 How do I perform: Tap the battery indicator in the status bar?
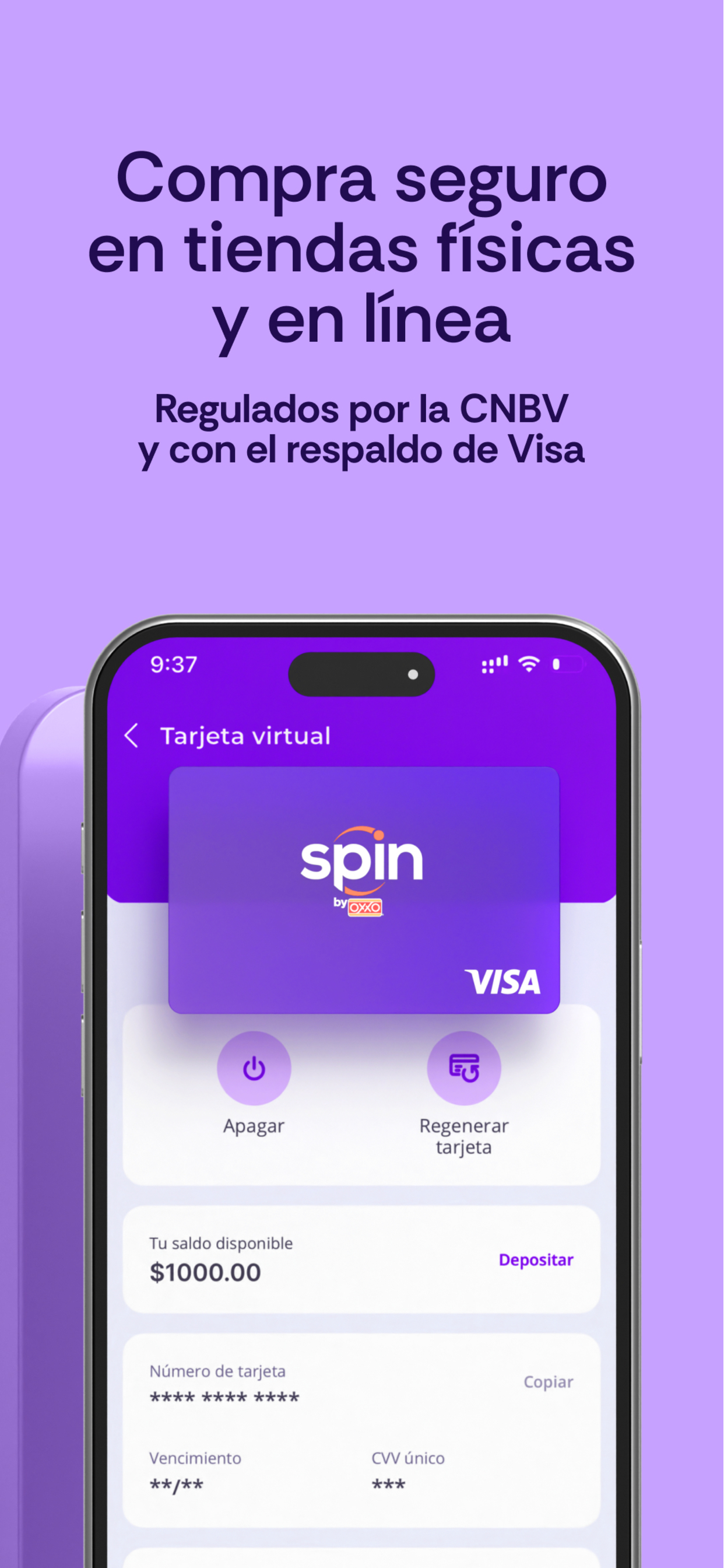tap(566, 667)
